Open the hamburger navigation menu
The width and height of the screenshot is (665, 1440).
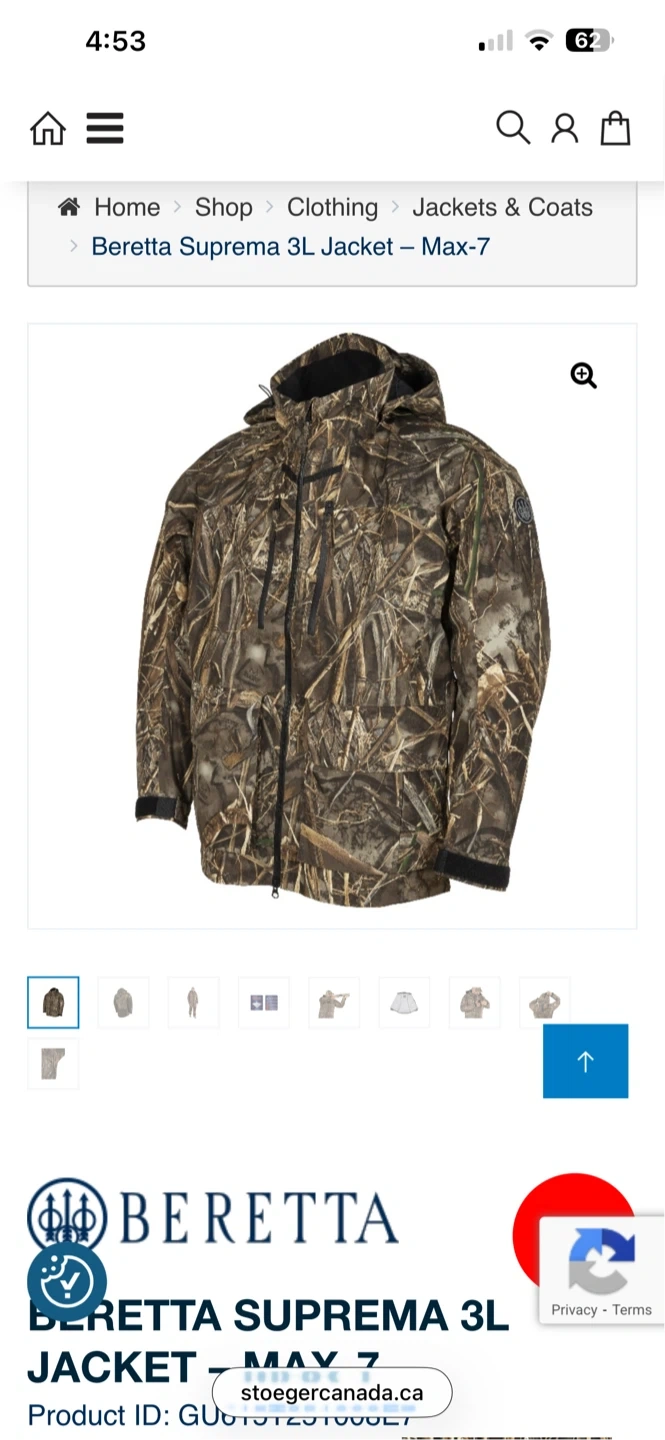(105, 129)
